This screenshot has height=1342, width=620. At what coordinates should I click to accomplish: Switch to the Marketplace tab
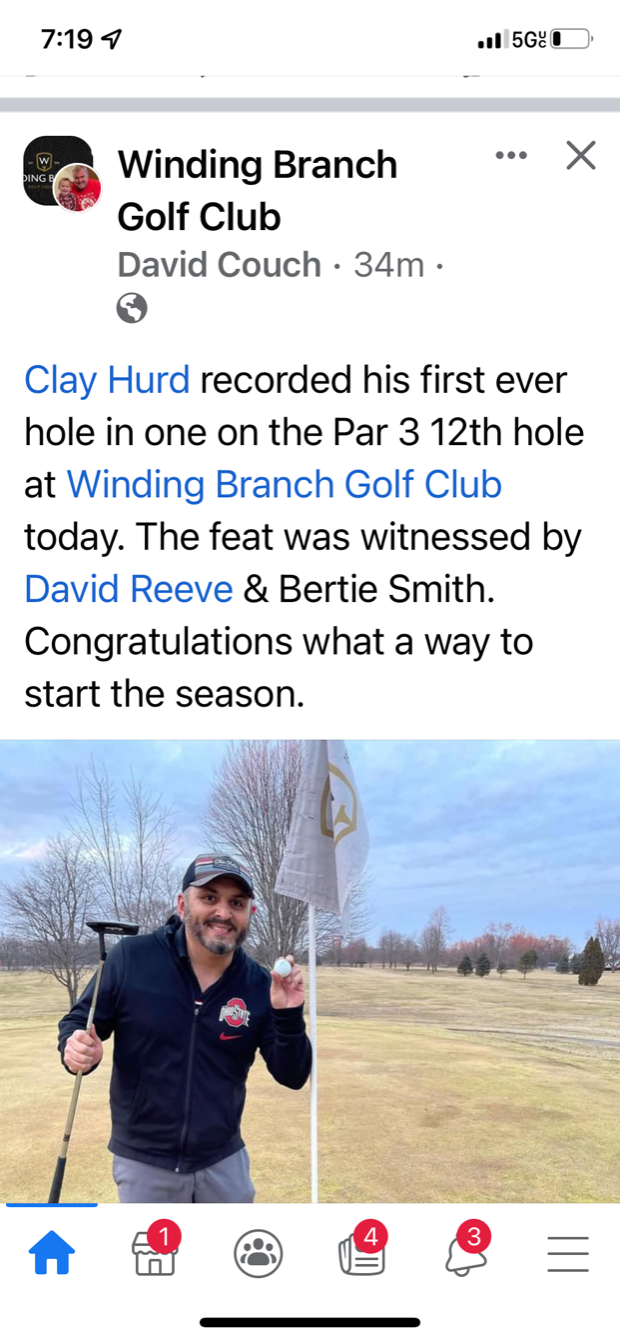[x=155, y=1252]
